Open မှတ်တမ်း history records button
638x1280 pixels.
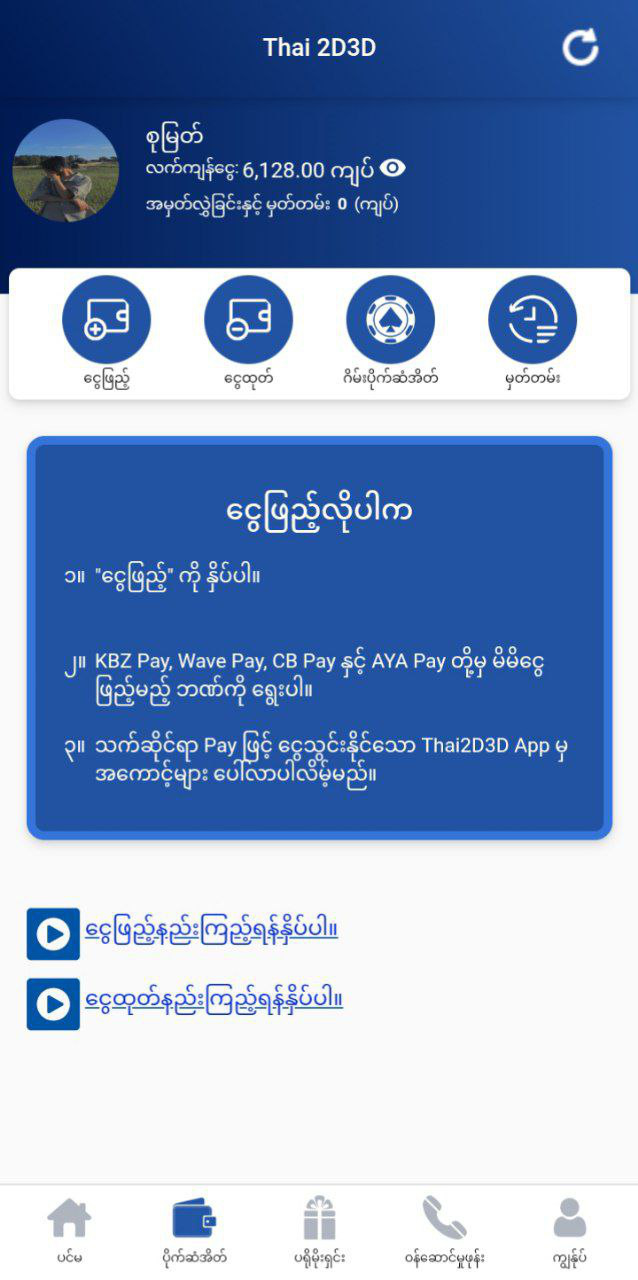(x=532, y=321)
